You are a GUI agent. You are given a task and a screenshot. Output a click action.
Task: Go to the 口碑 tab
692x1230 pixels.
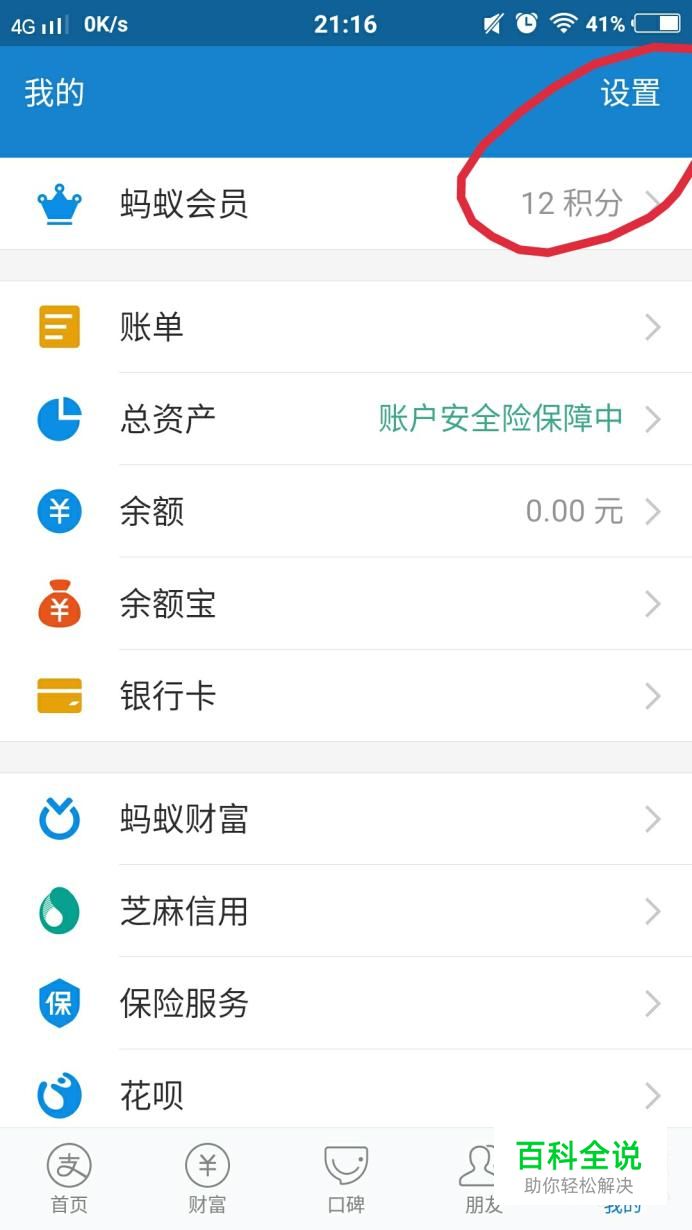tap(346, 1178)
